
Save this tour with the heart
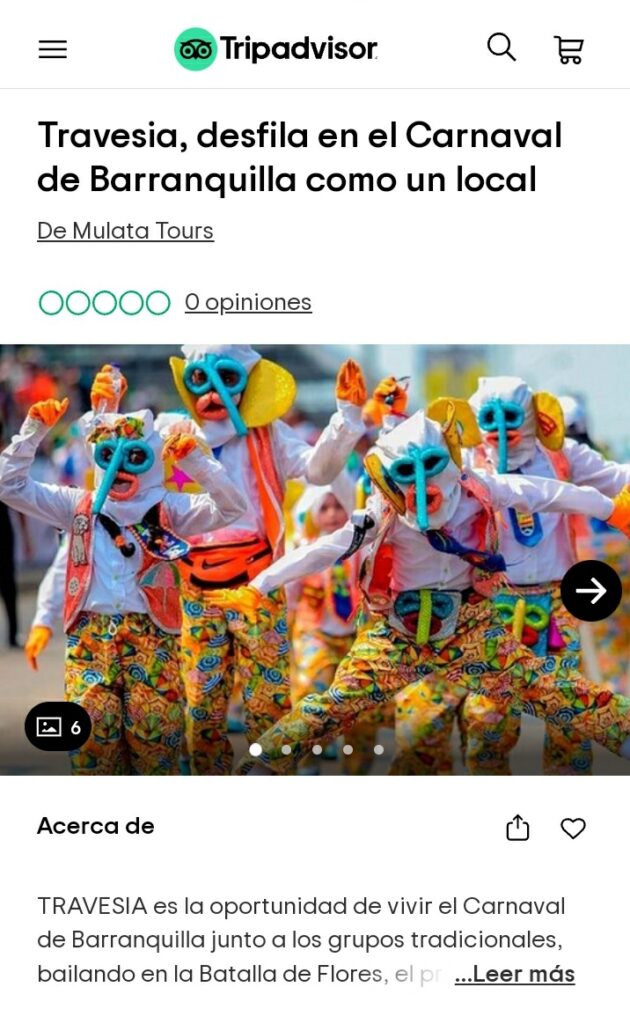(x=573, y=828)
